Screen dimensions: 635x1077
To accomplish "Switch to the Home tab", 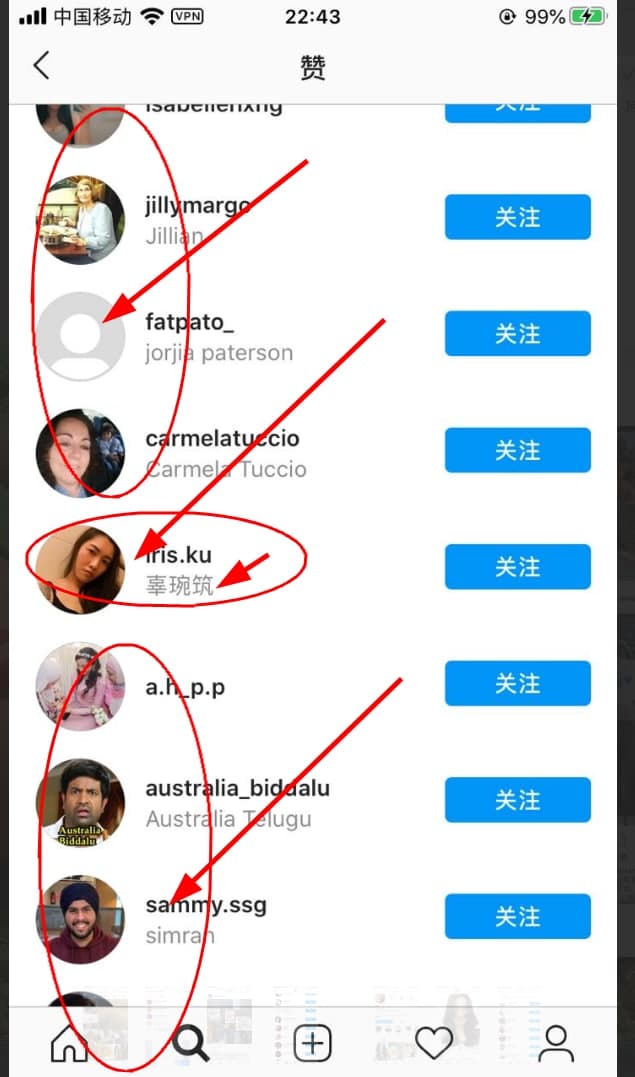I will (x=69, y=1043).
